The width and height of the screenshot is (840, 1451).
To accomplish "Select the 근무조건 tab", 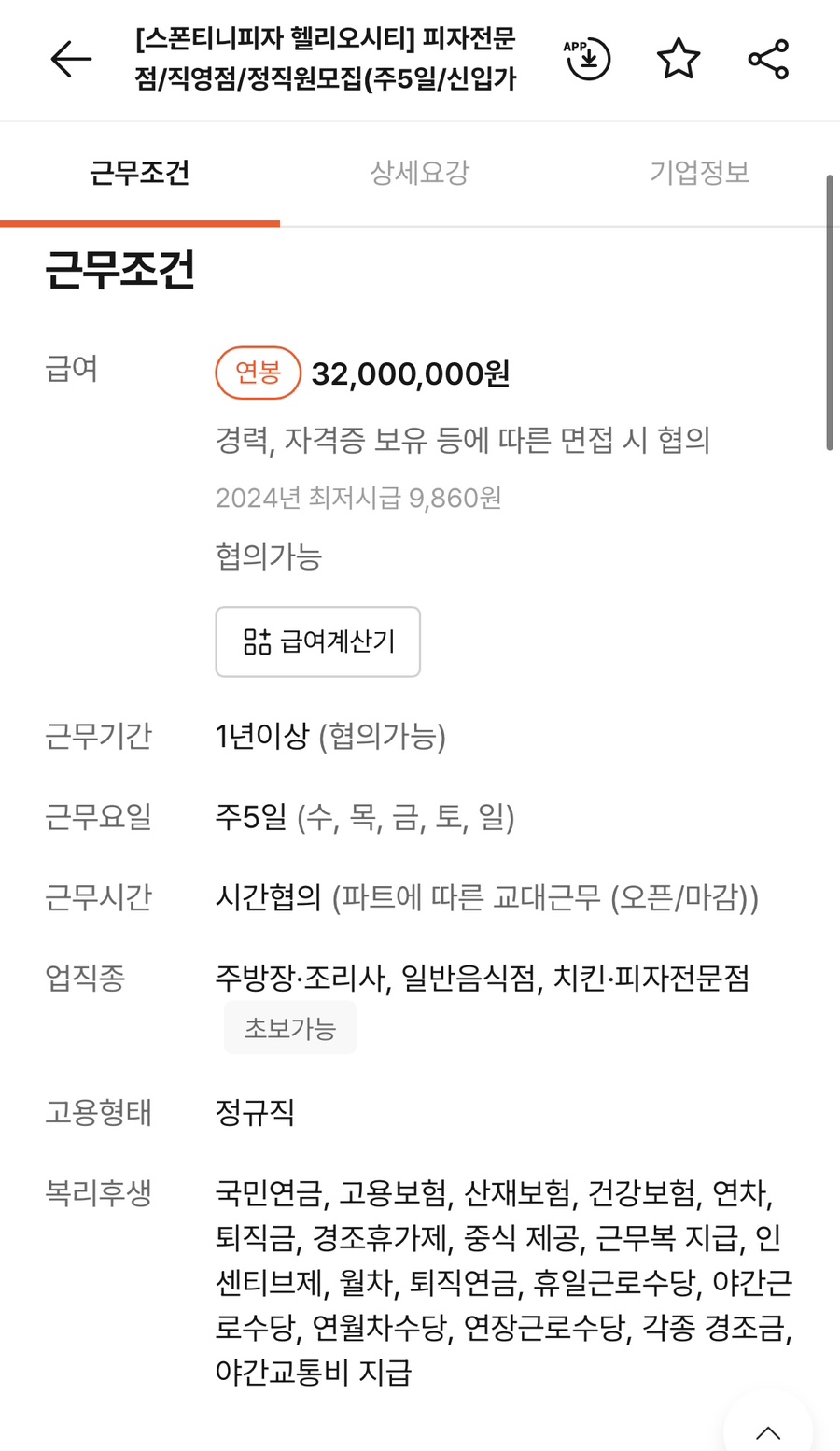I will (x=140, y=173).
